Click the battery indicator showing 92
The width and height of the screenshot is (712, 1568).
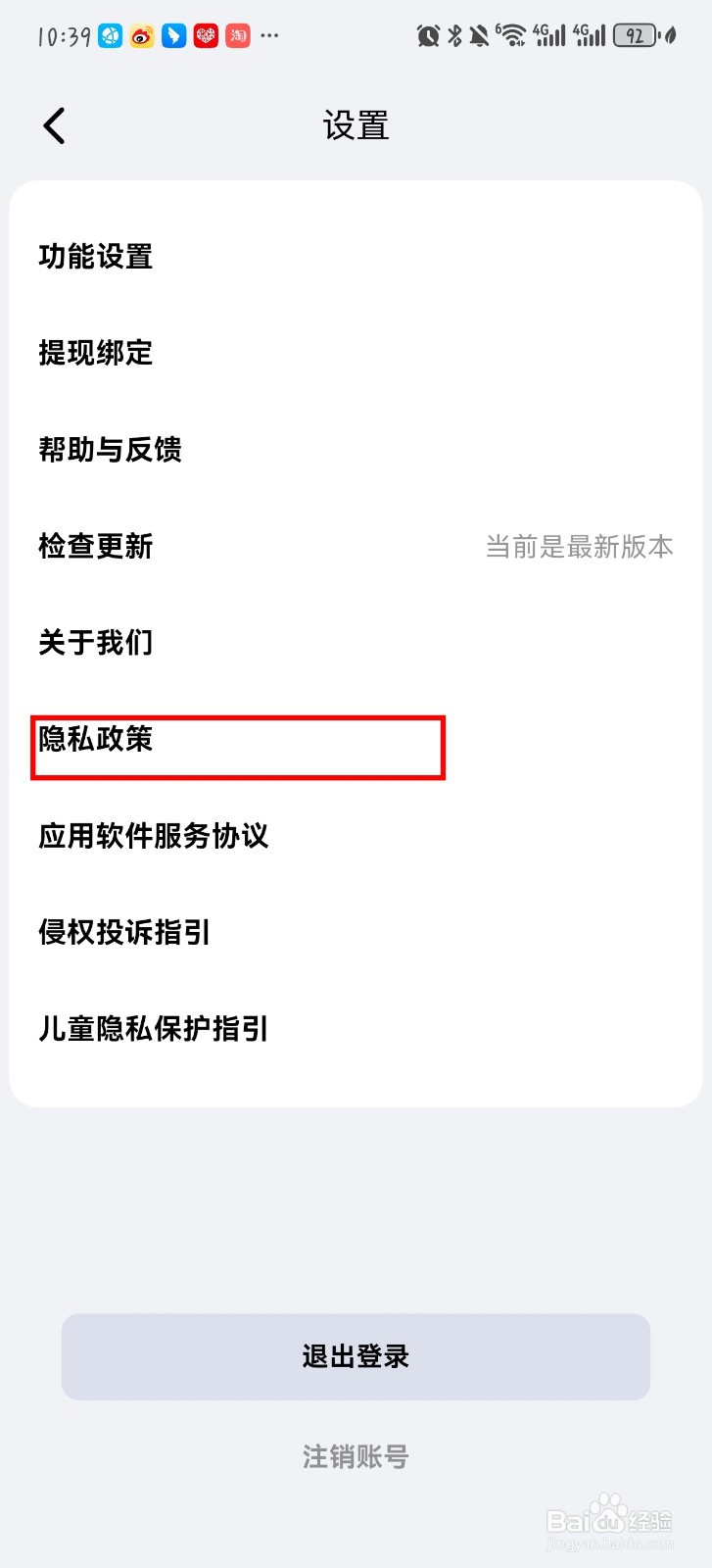point(635,36)
